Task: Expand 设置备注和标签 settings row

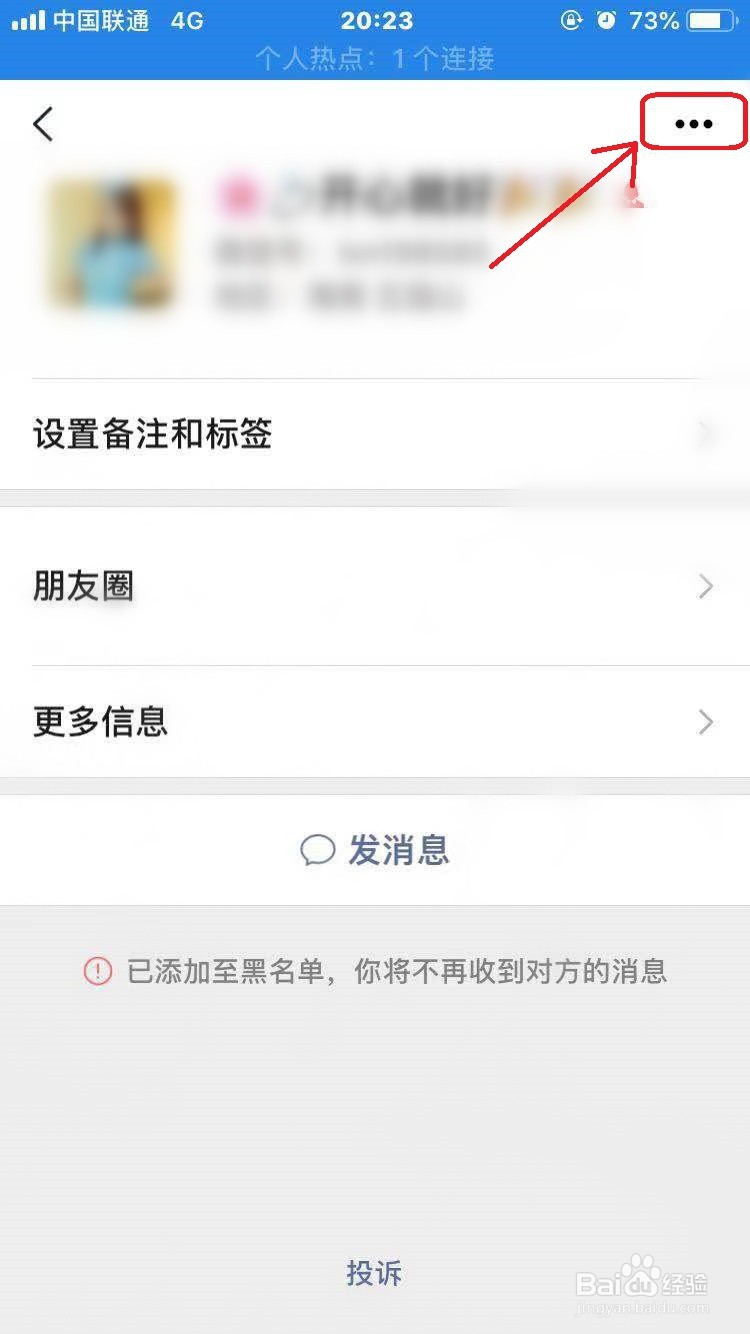Action: 375,433
